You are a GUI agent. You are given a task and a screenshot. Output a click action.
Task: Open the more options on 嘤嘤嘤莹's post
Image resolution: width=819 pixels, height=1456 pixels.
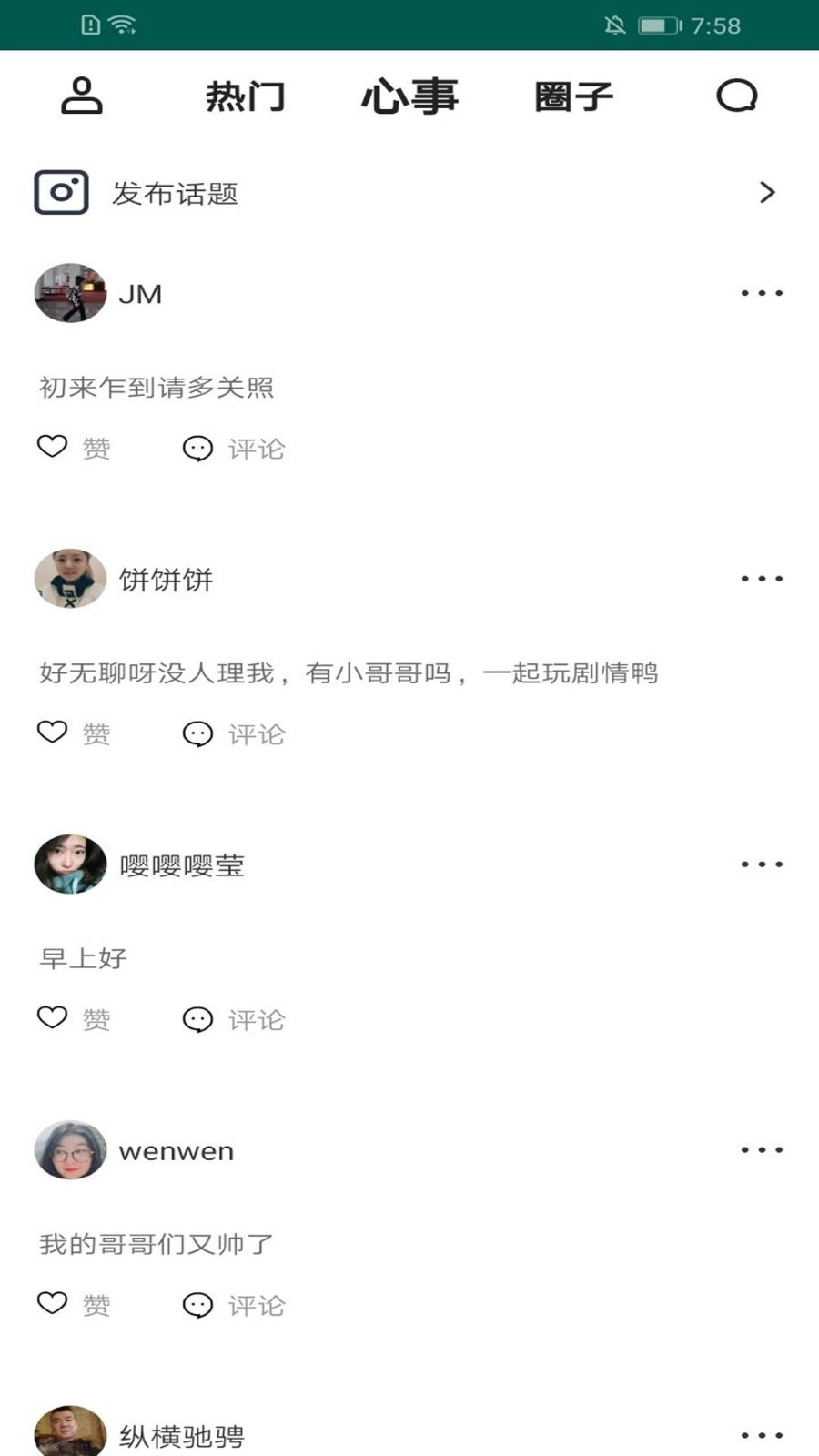[761, 864]
